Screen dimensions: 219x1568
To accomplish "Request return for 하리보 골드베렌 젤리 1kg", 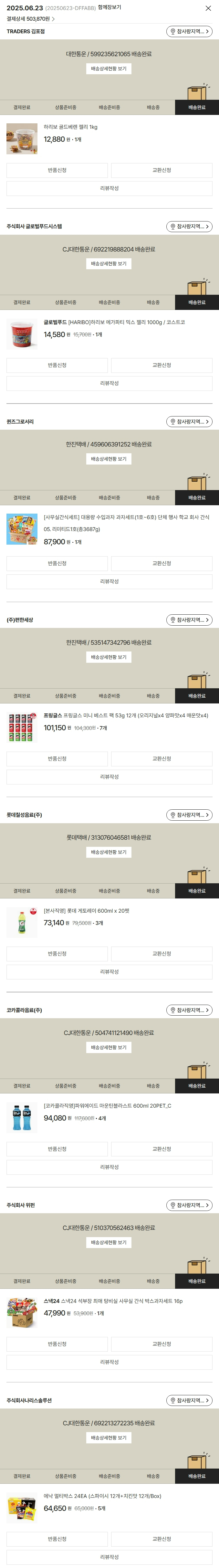I will 57,170.
